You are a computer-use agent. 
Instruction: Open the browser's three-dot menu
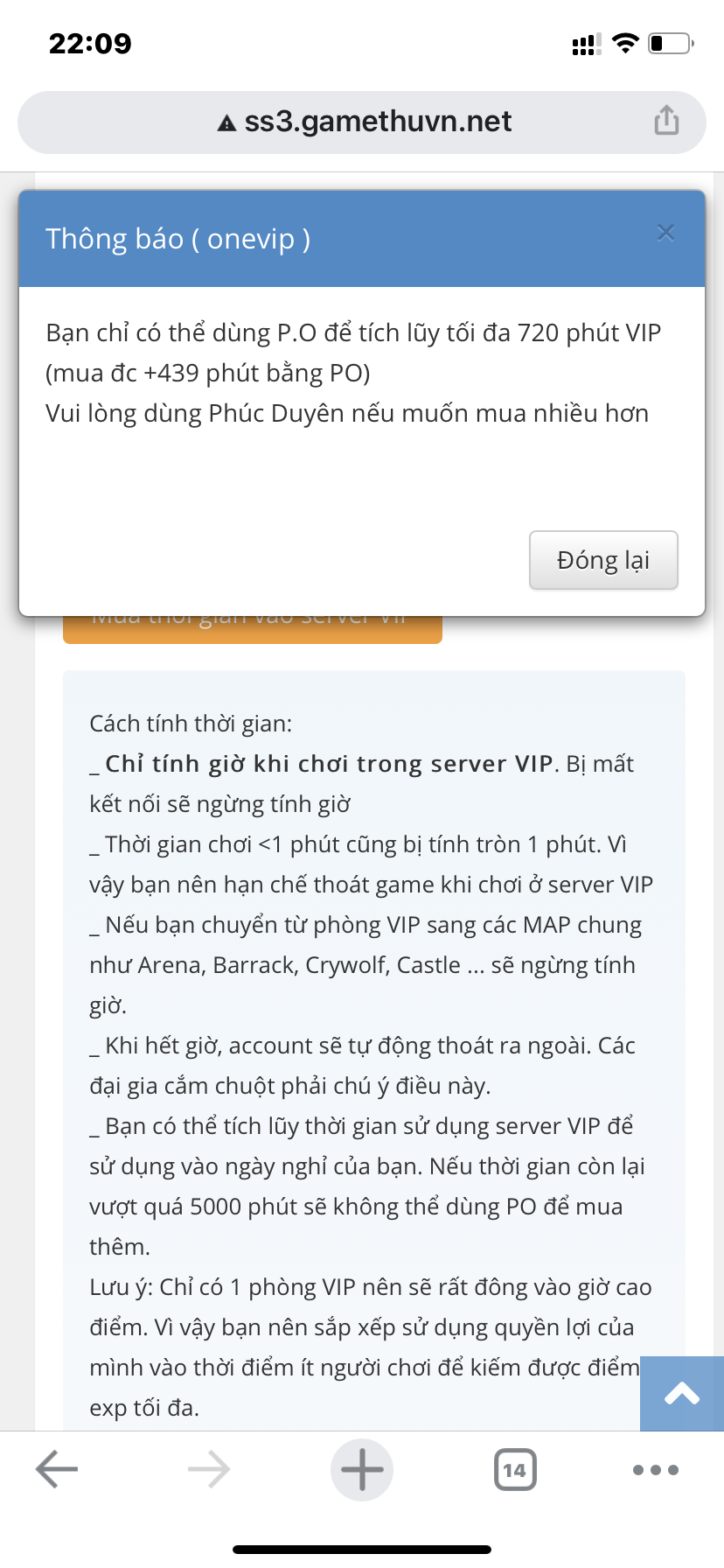pyautogui.click(x=655, y=1469)
